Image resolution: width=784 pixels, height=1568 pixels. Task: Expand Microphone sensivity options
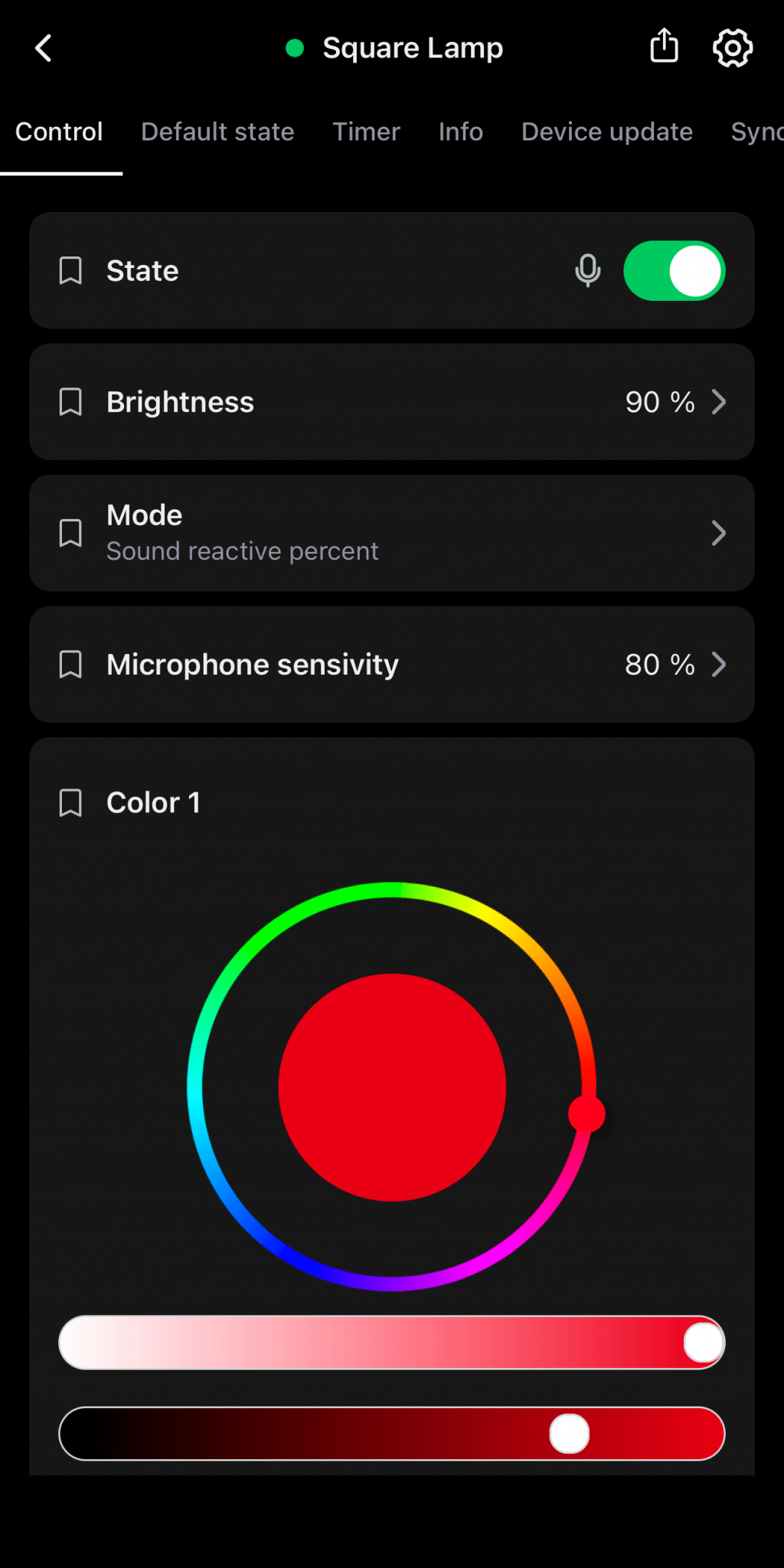tap(718, 664)
